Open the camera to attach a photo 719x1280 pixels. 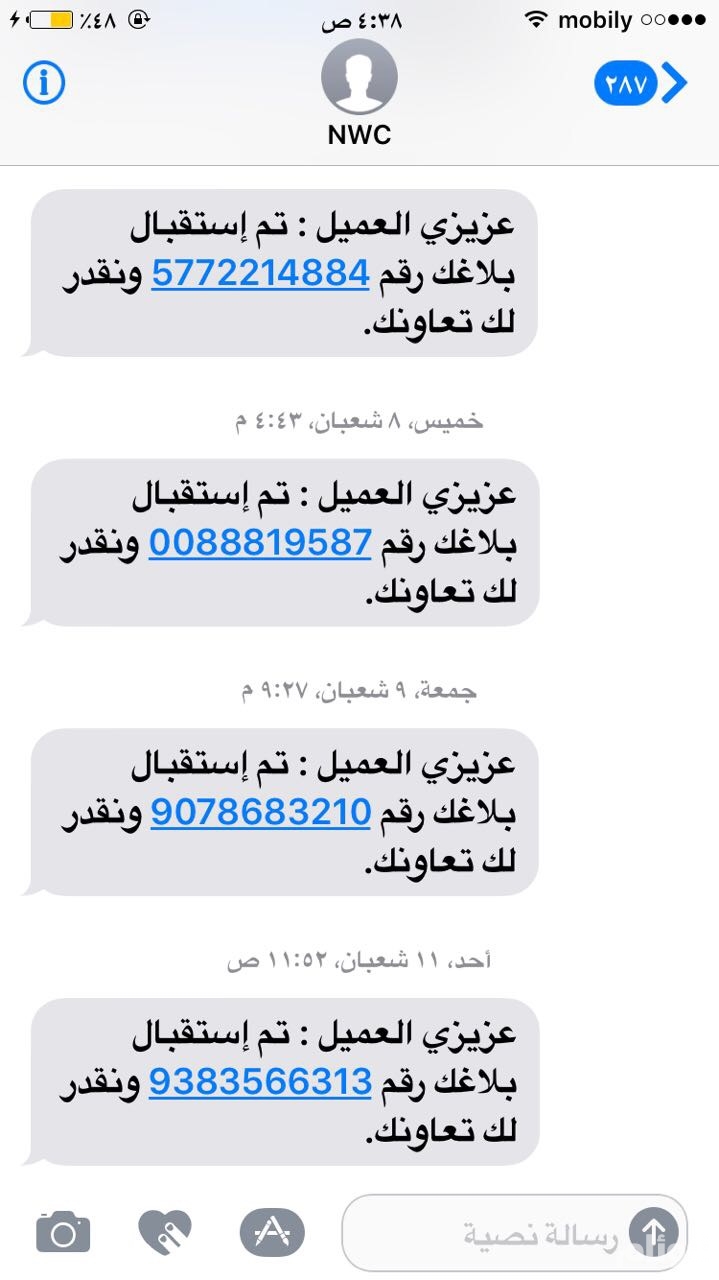[x=63, y=1232]
